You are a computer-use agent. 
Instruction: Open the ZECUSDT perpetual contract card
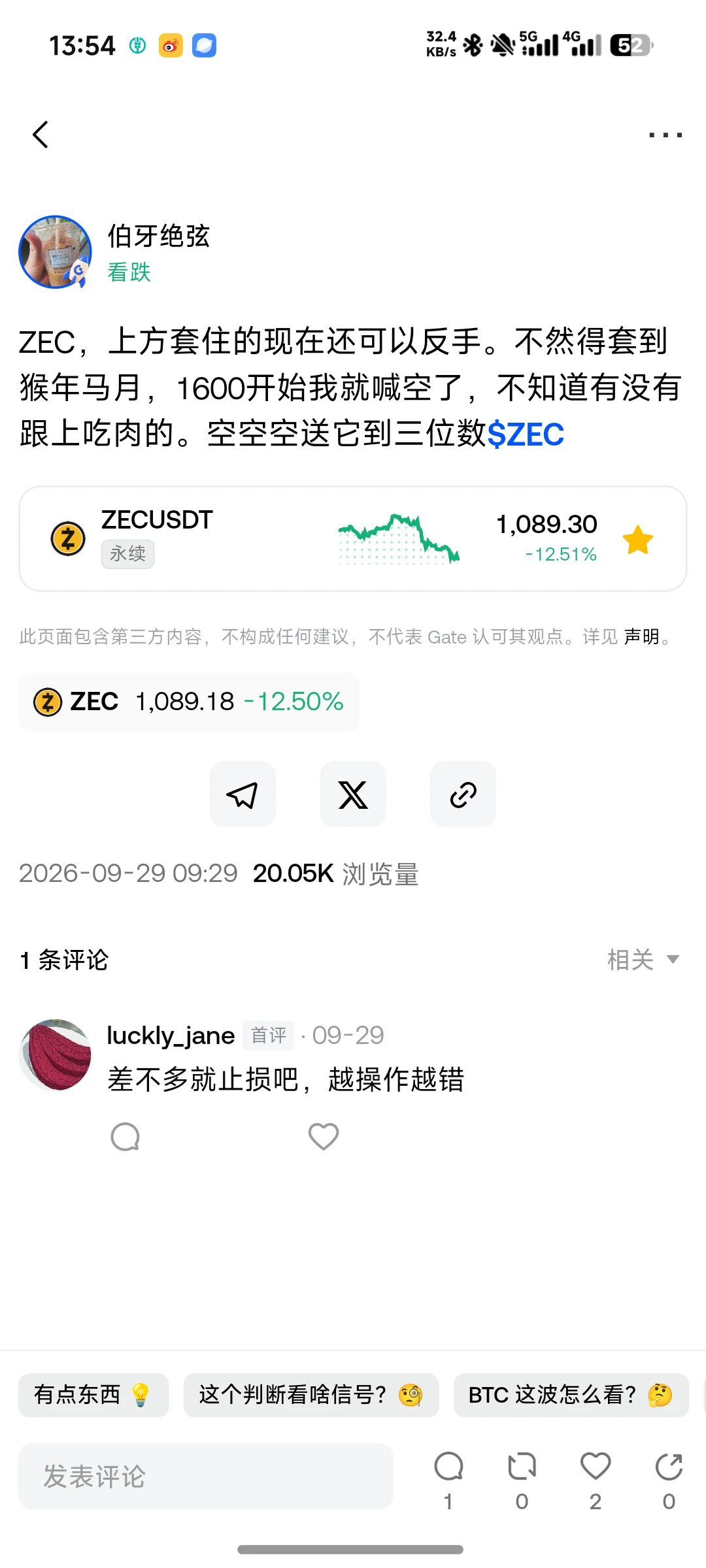[x=353, y=538]
